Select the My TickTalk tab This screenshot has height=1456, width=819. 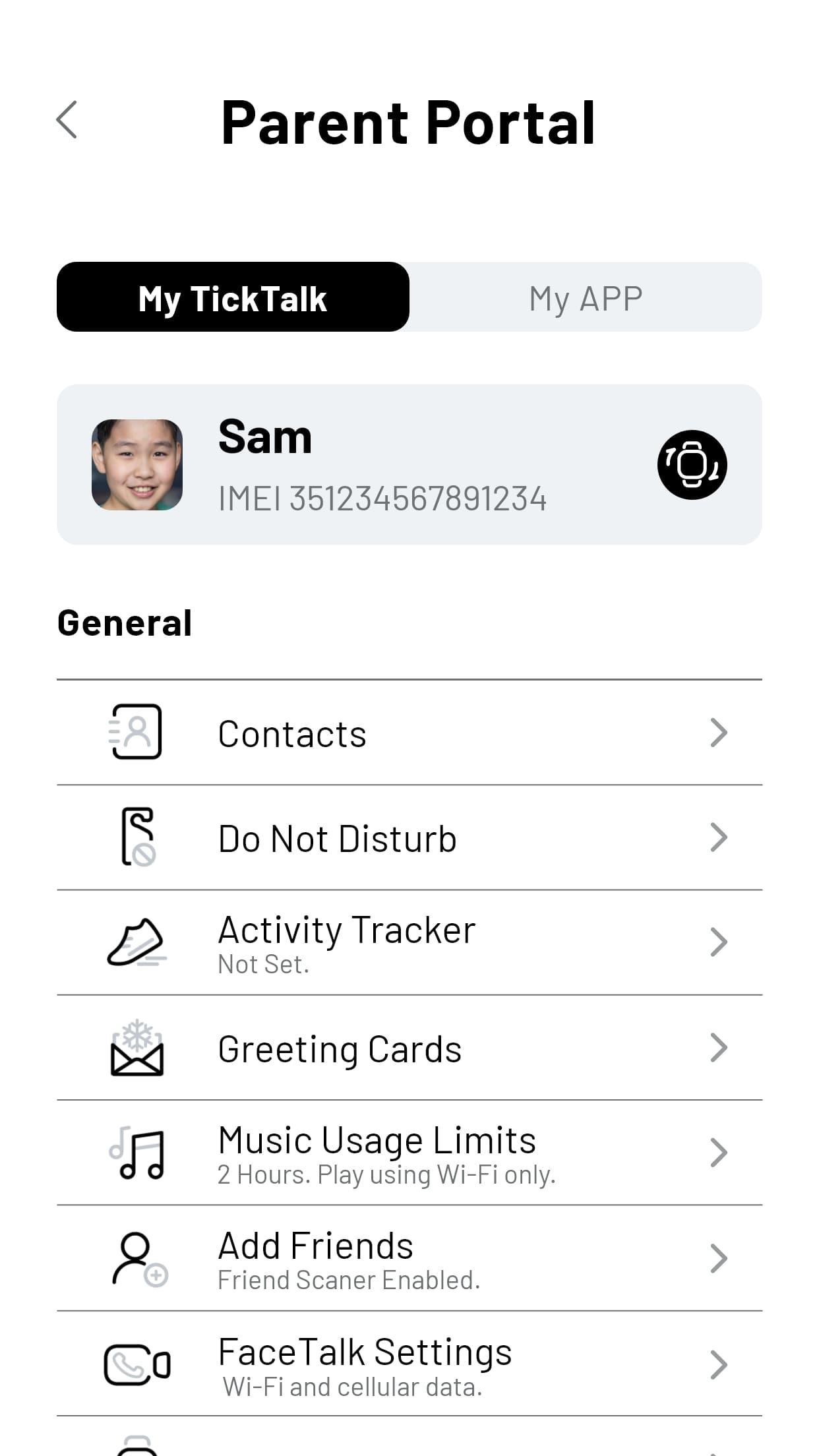click(x=233, y=297)
